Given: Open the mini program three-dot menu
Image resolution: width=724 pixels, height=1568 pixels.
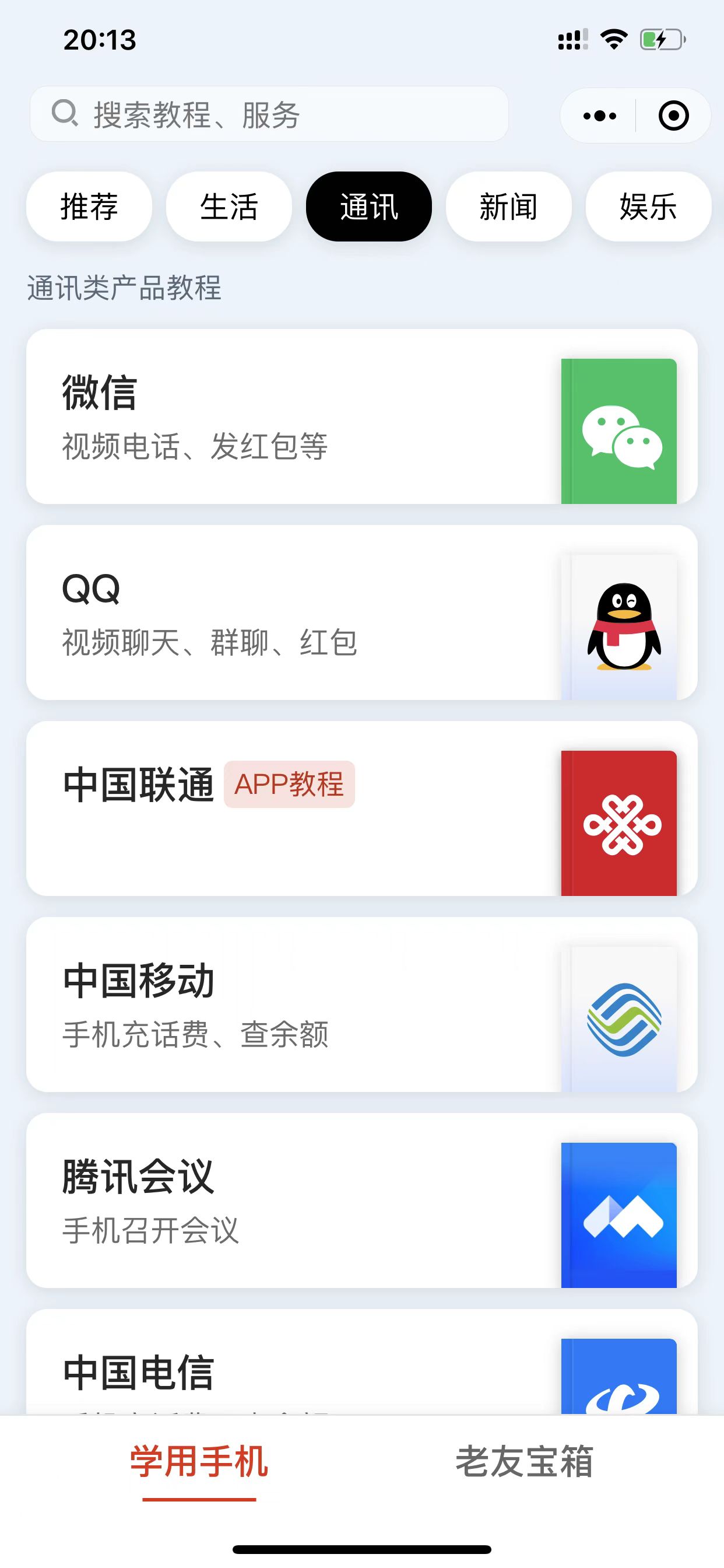Looking at the screenshot, I should pos(599,116).
